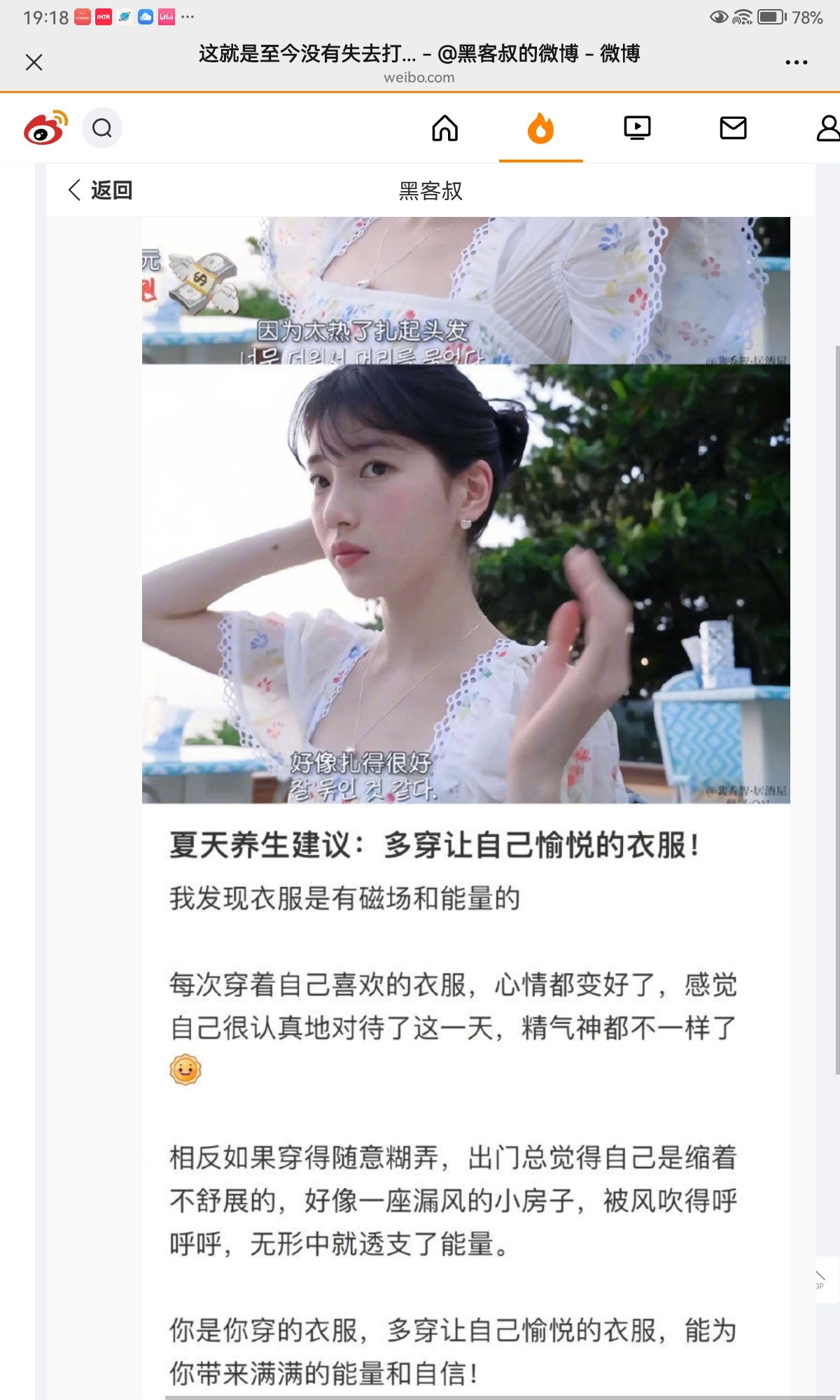Switch to the hot trending tab

540,128
